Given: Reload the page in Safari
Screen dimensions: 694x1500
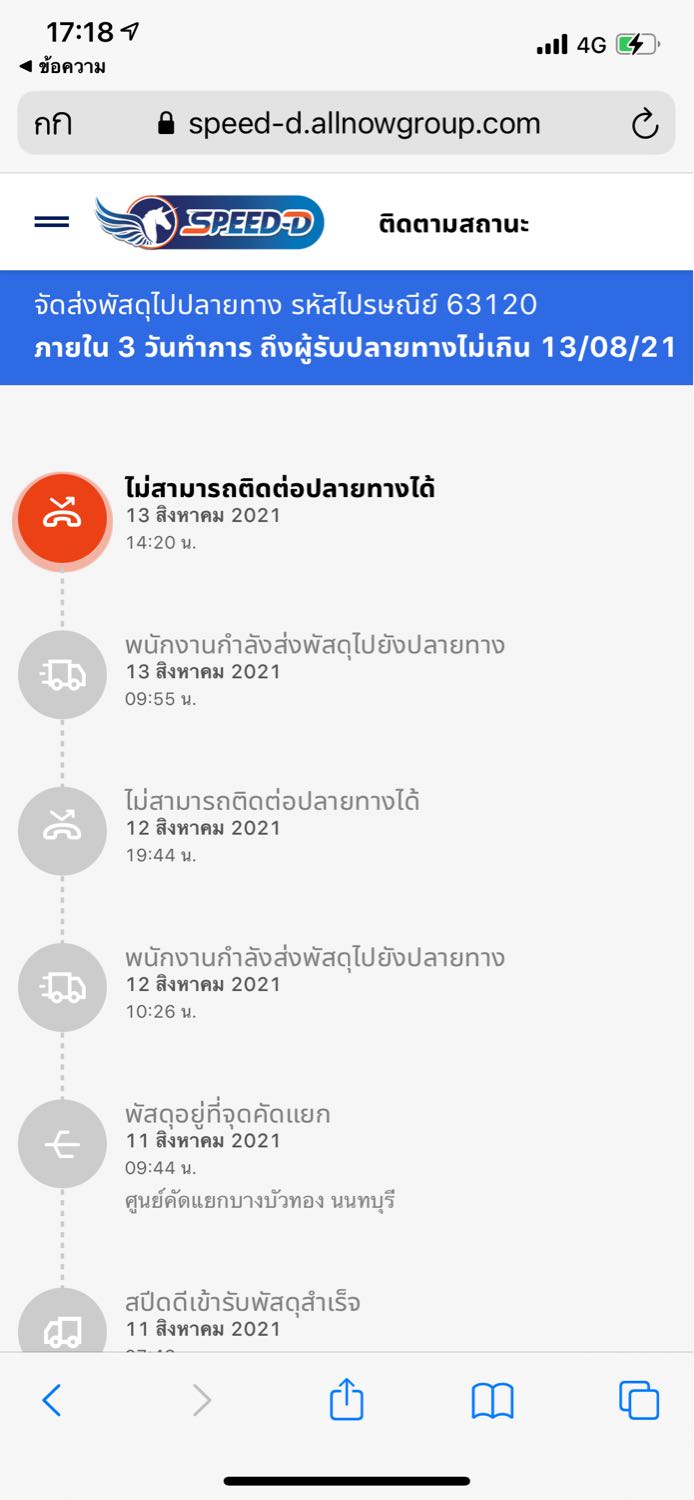Looking at the screenshot, I should (x=645, y=124).
